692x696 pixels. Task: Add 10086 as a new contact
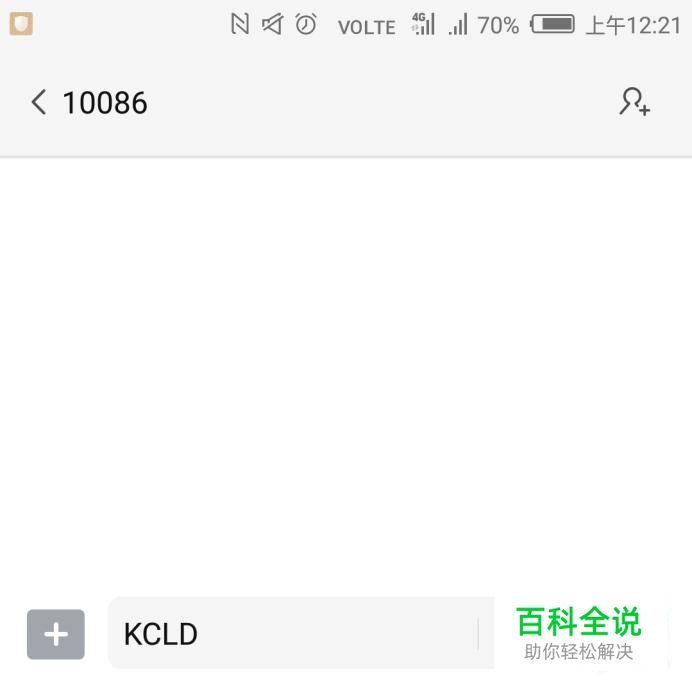point(634,102)
